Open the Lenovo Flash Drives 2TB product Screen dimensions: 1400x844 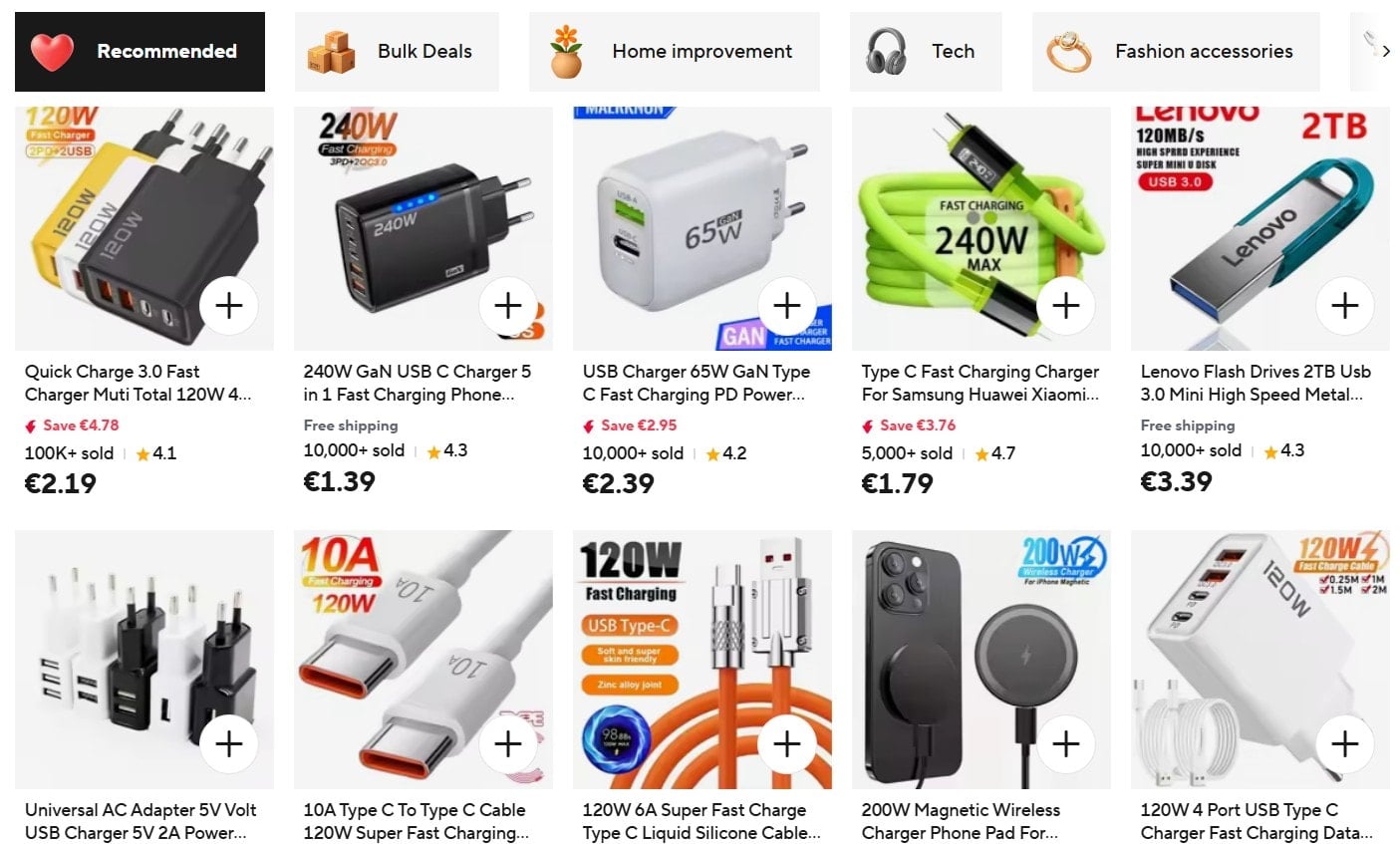click(1256, 383)
